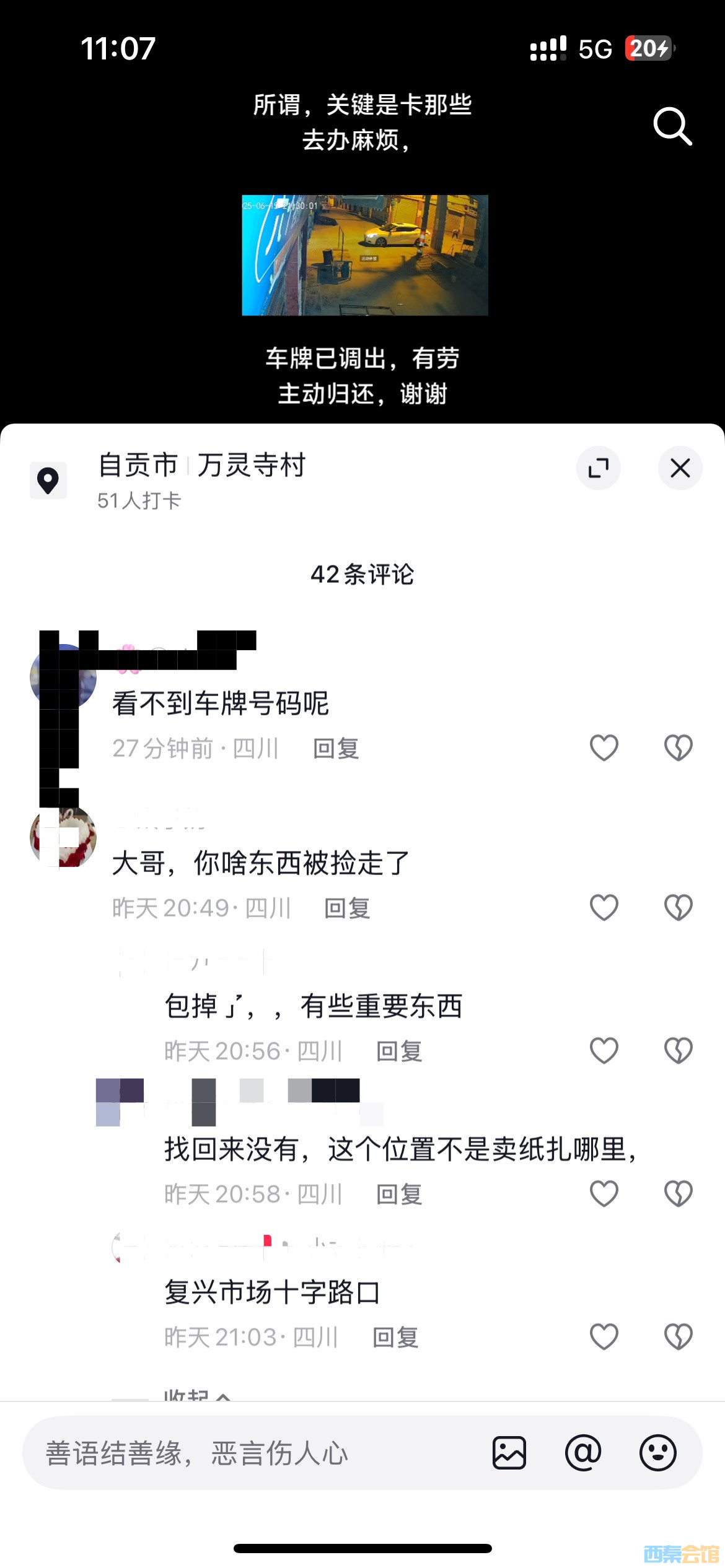
Task: Like the comment 大哥，你啥东西被捡走了
Action: 604,908
